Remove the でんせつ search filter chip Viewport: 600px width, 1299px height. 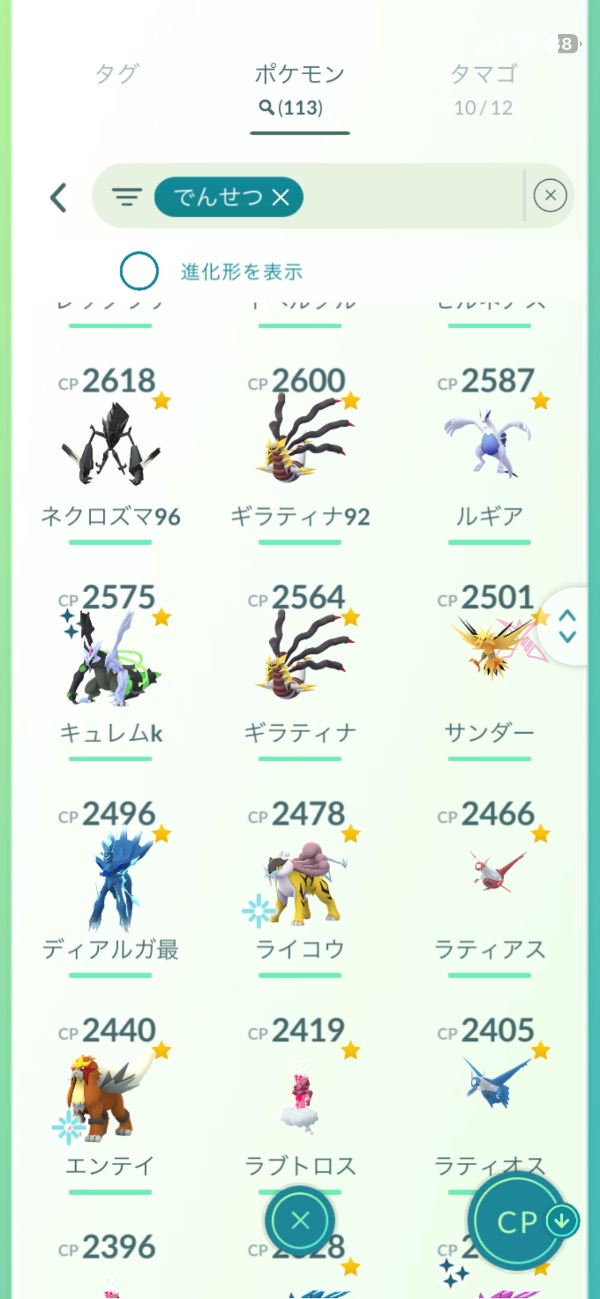281,198
